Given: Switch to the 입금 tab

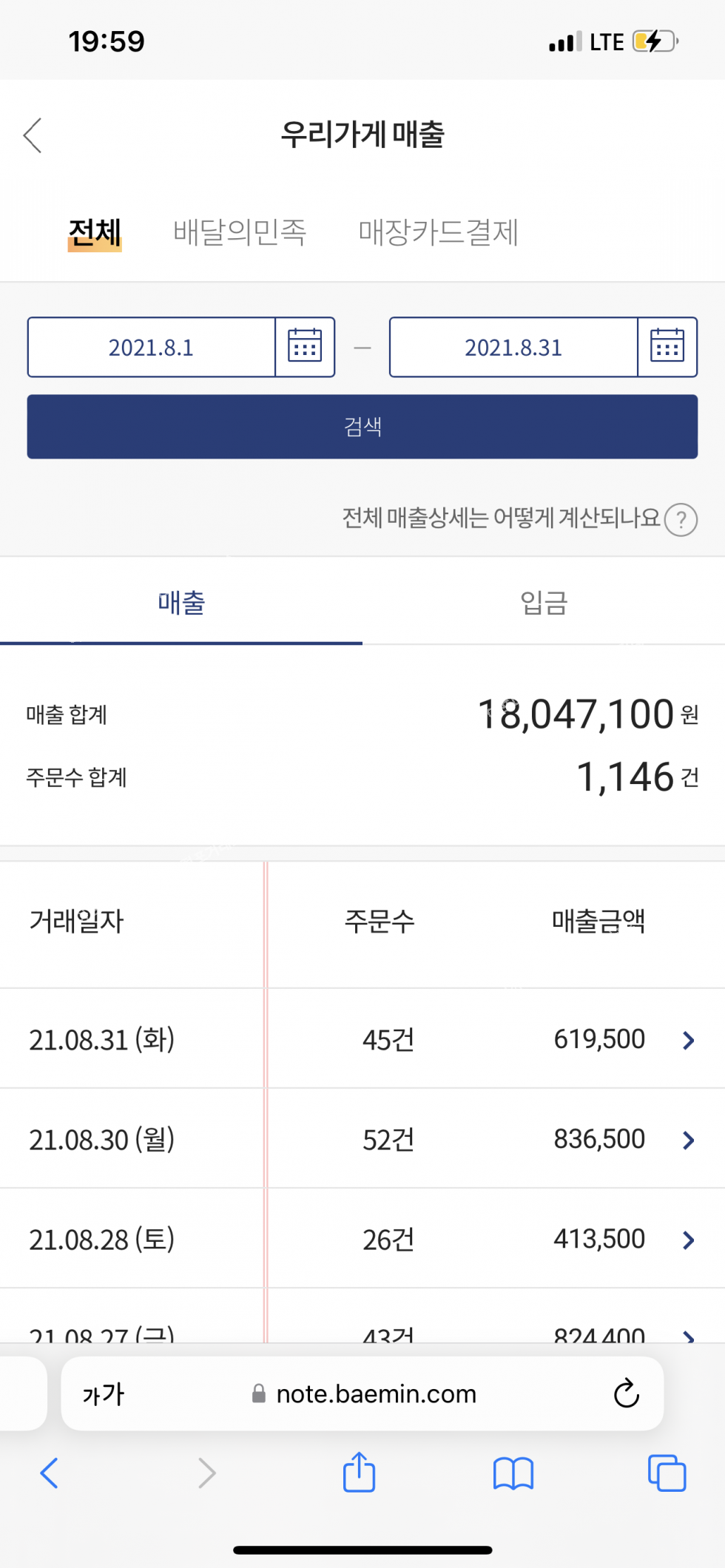Looking at the screenshot, I should tap(544, 603).
